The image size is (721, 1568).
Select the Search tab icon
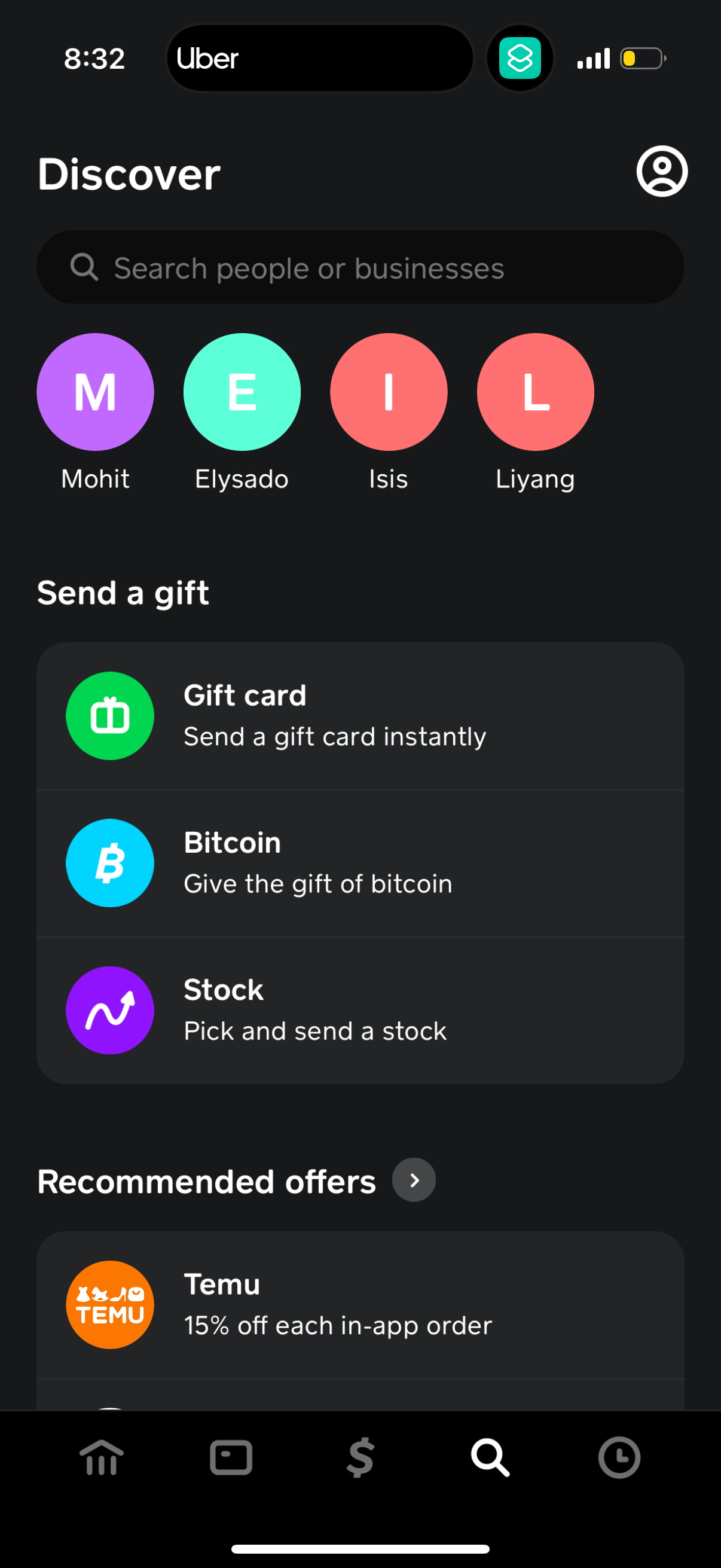click(490, 1458)
